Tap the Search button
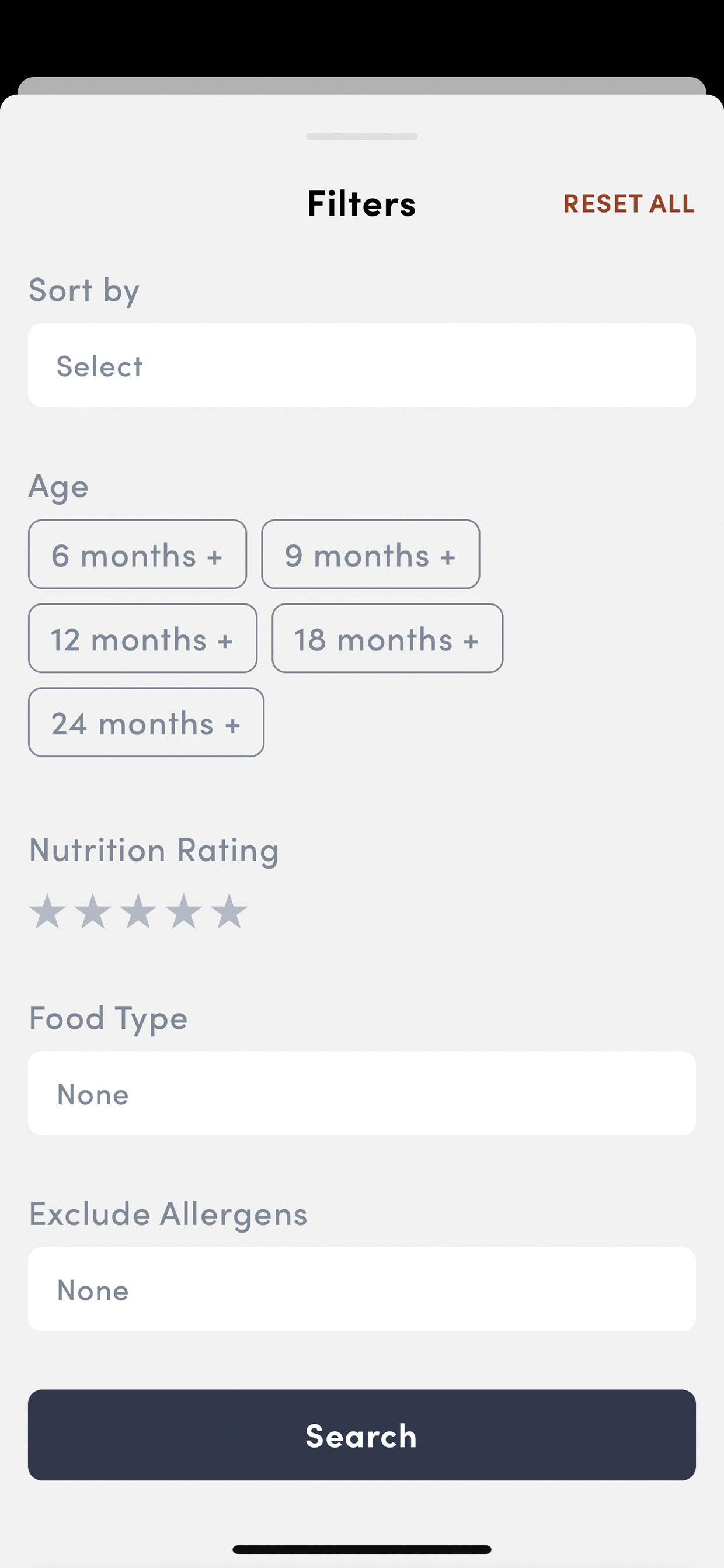Image resolution: width=724 pixels, height=1568 pixels. click(362, 1435)
